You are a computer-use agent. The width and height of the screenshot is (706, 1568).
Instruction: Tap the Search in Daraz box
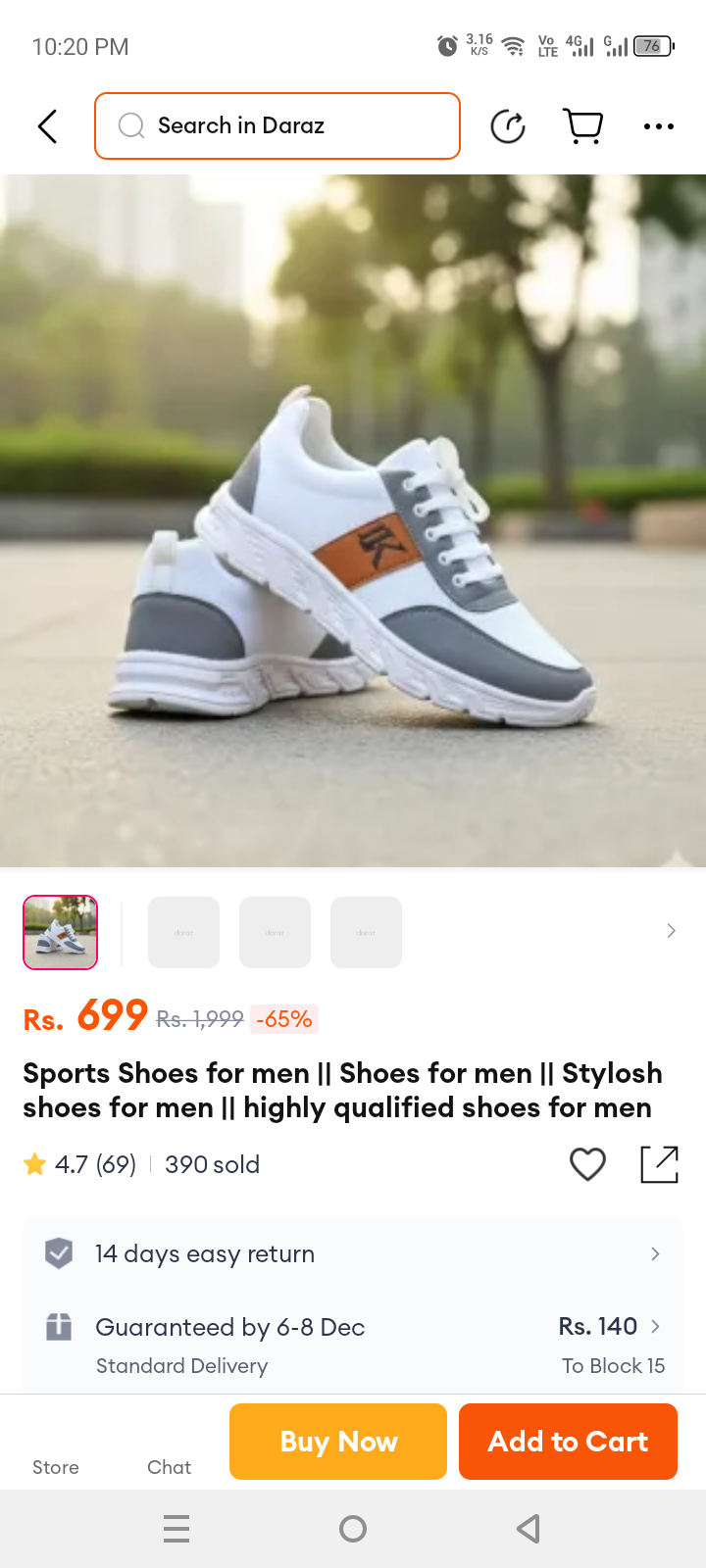pos(277,125)
